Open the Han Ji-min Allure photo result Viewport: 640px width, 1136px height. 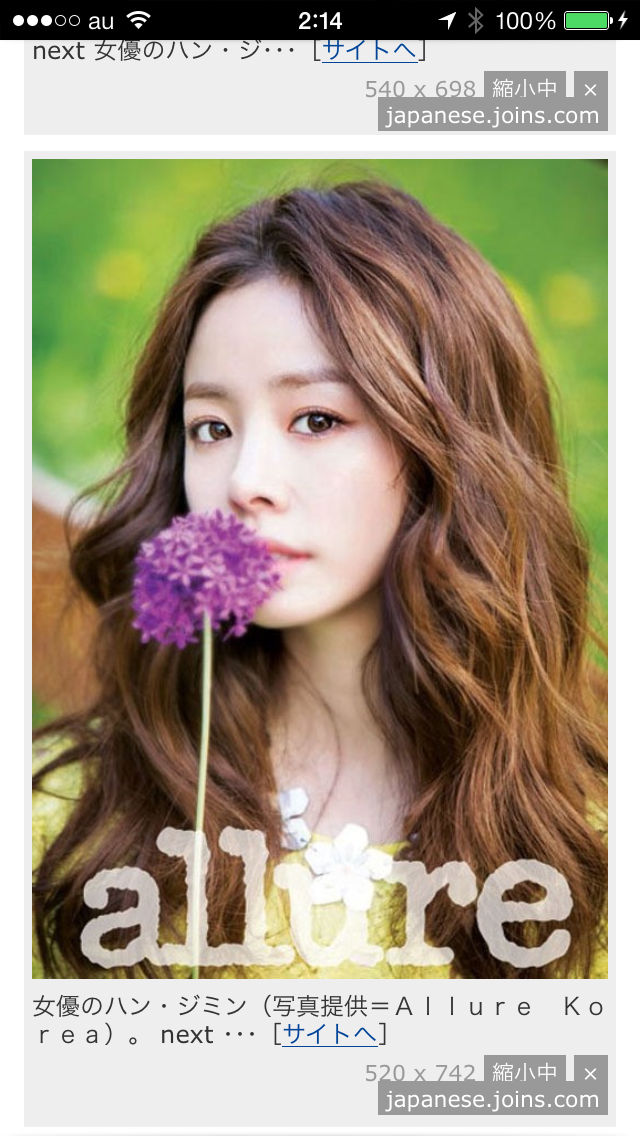pos(320,568)
